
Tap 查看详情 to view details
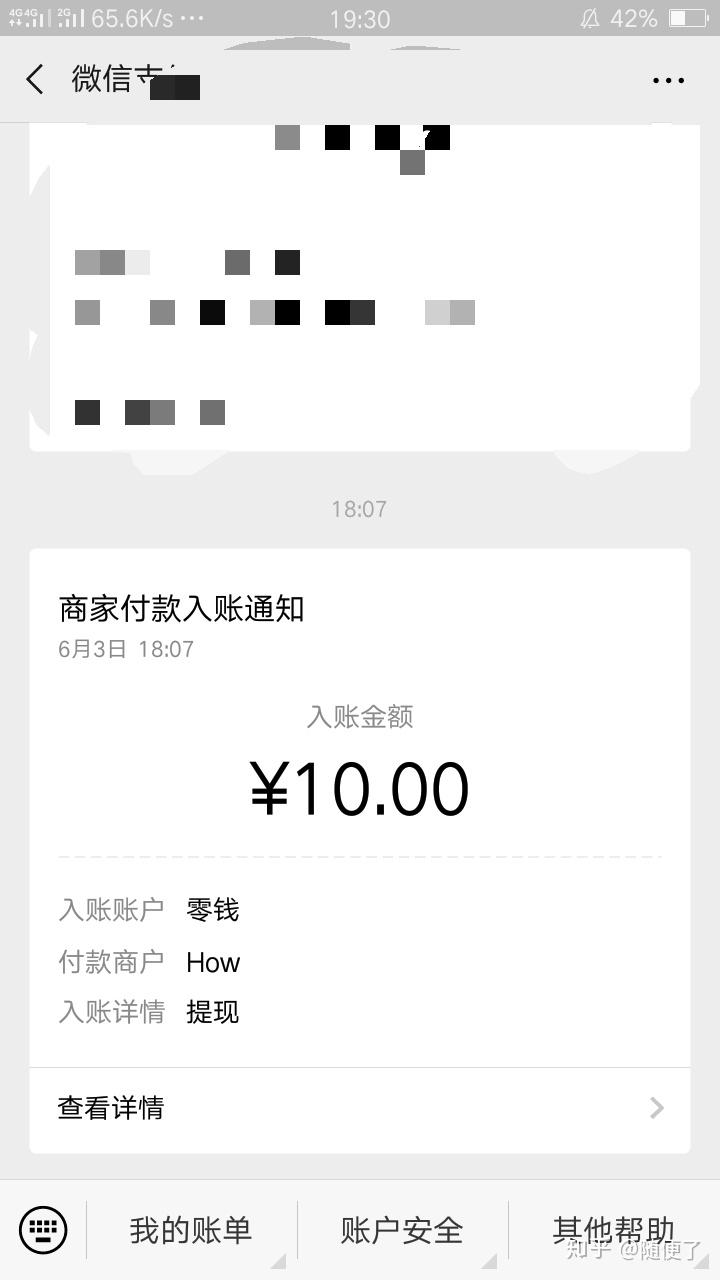360,1108
